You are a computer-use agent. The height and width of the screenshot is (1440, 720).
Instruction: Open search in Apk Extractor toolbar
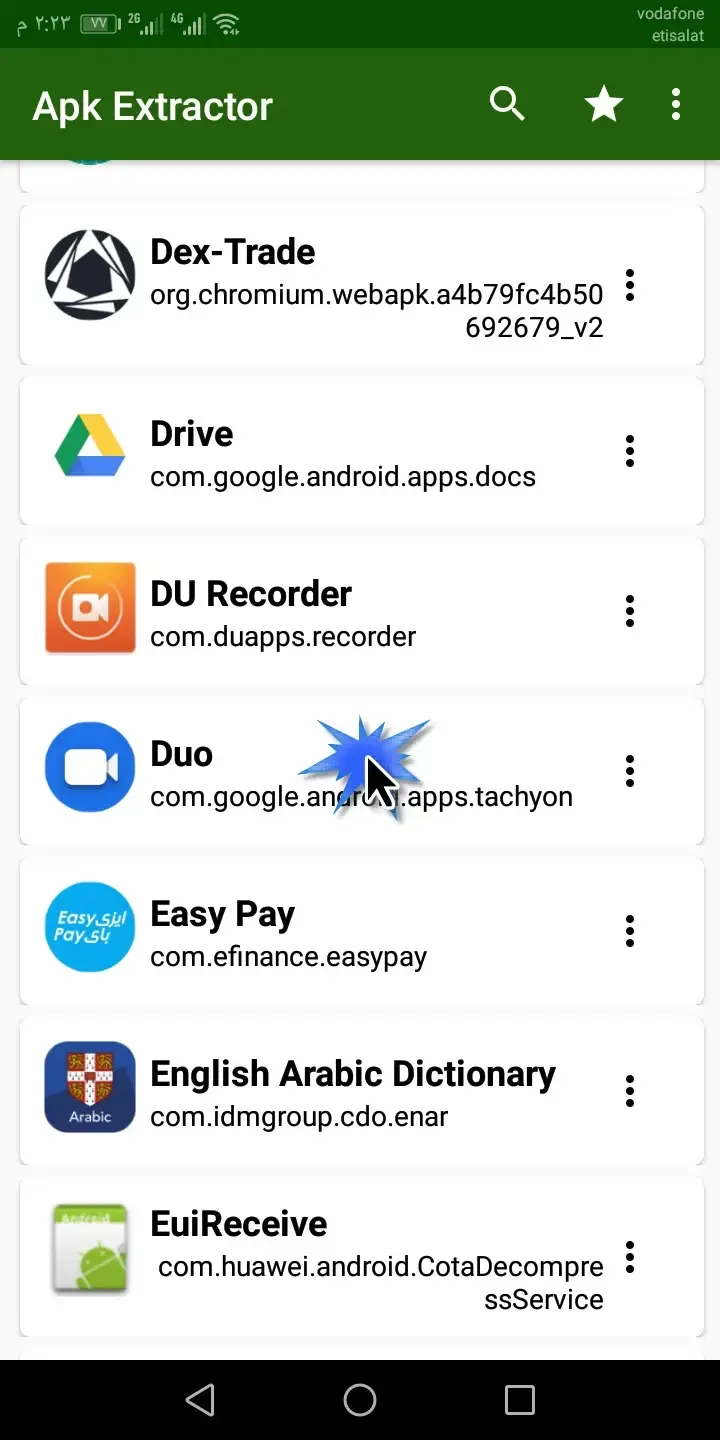507,104
